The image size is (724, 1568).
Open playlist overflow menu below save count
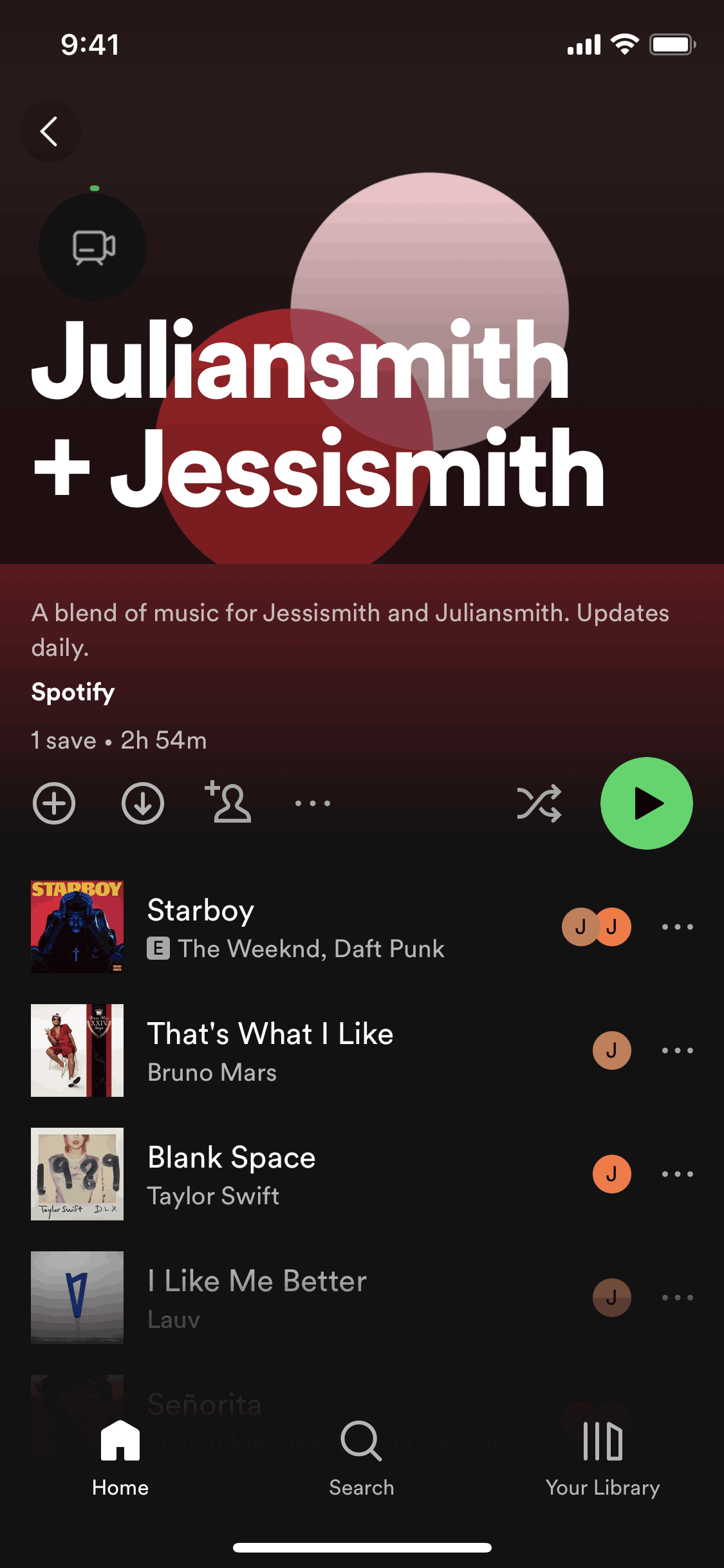pos(313,803)
